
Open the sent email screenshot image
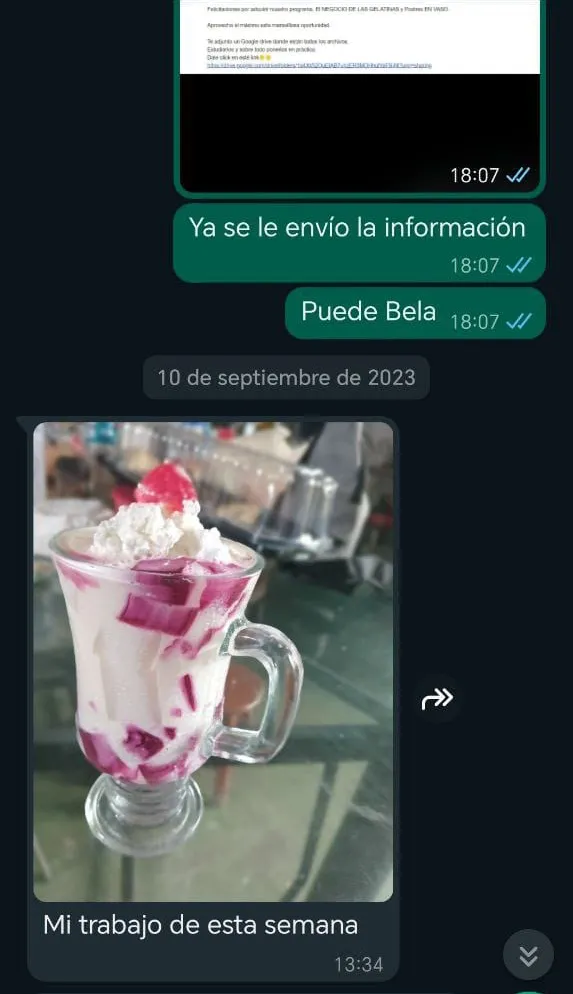(360, 95)
